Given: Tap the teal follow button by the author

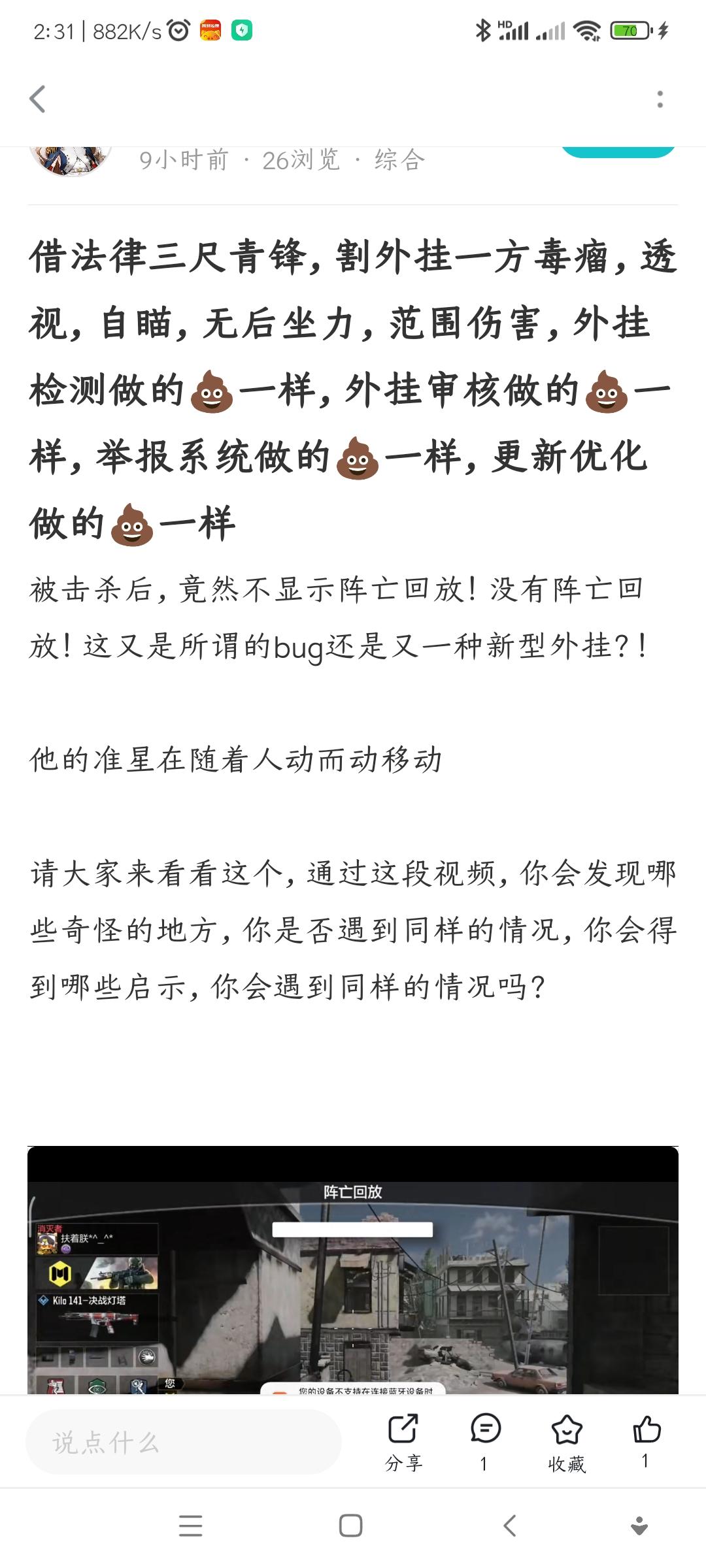Looking at the screenshot, I should pos(618,153).
